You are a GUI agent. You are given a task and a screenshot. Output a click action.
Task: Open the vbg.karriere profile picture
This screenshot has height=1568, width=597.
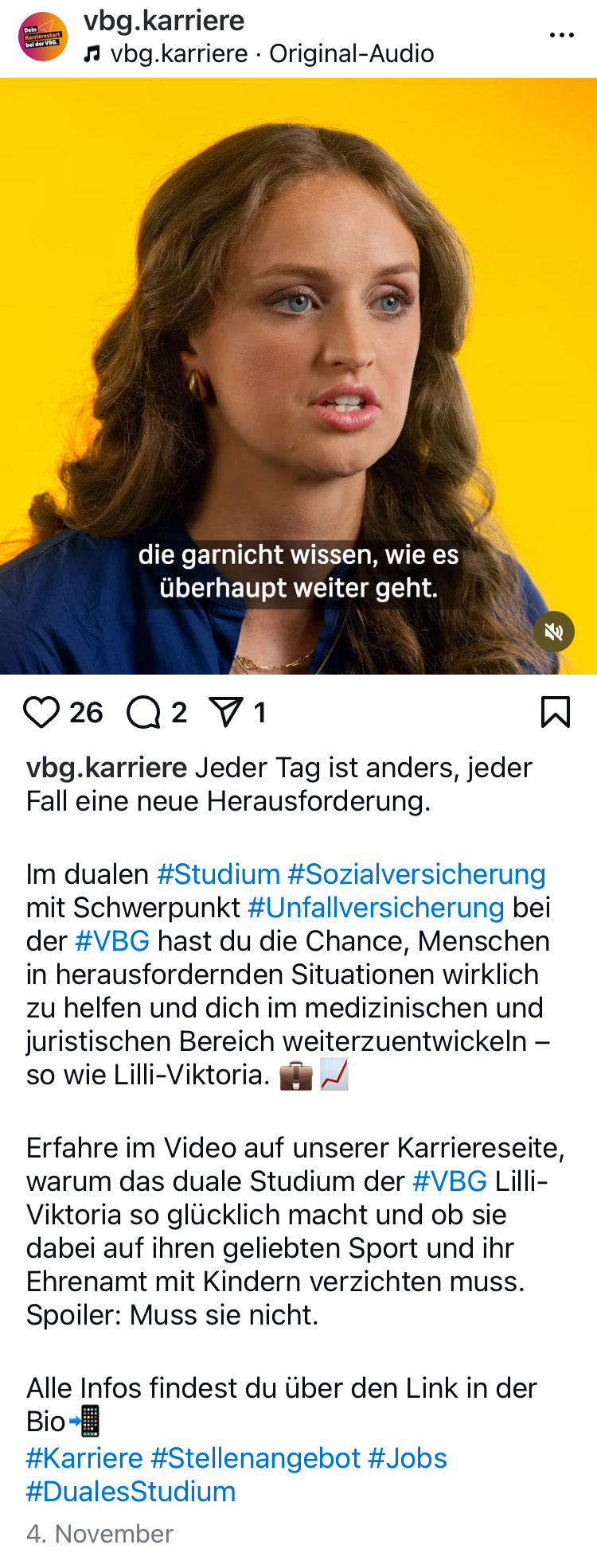43,37
